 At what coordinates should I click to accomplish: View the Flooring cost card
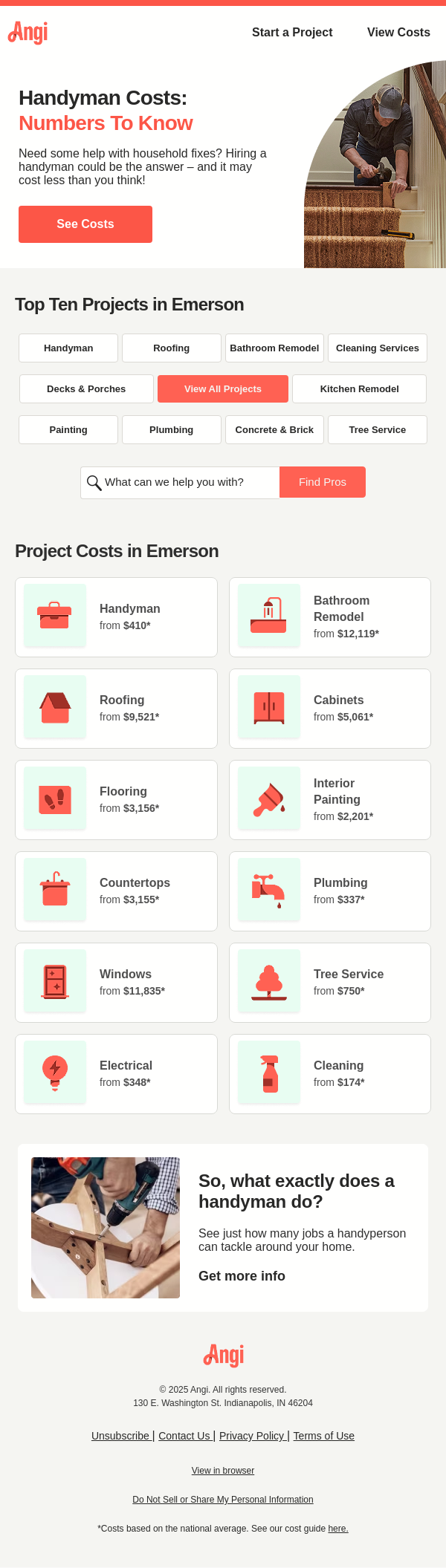(x=116, y=800)
